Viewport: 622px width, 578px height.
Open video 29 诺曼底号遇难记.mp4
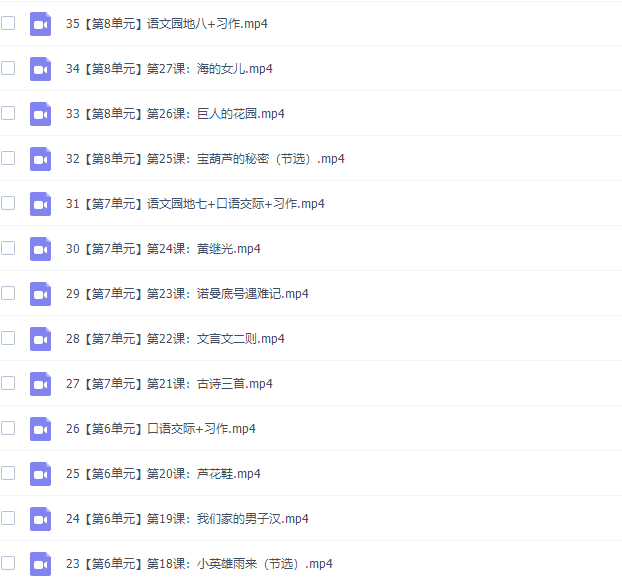[186, 293]
